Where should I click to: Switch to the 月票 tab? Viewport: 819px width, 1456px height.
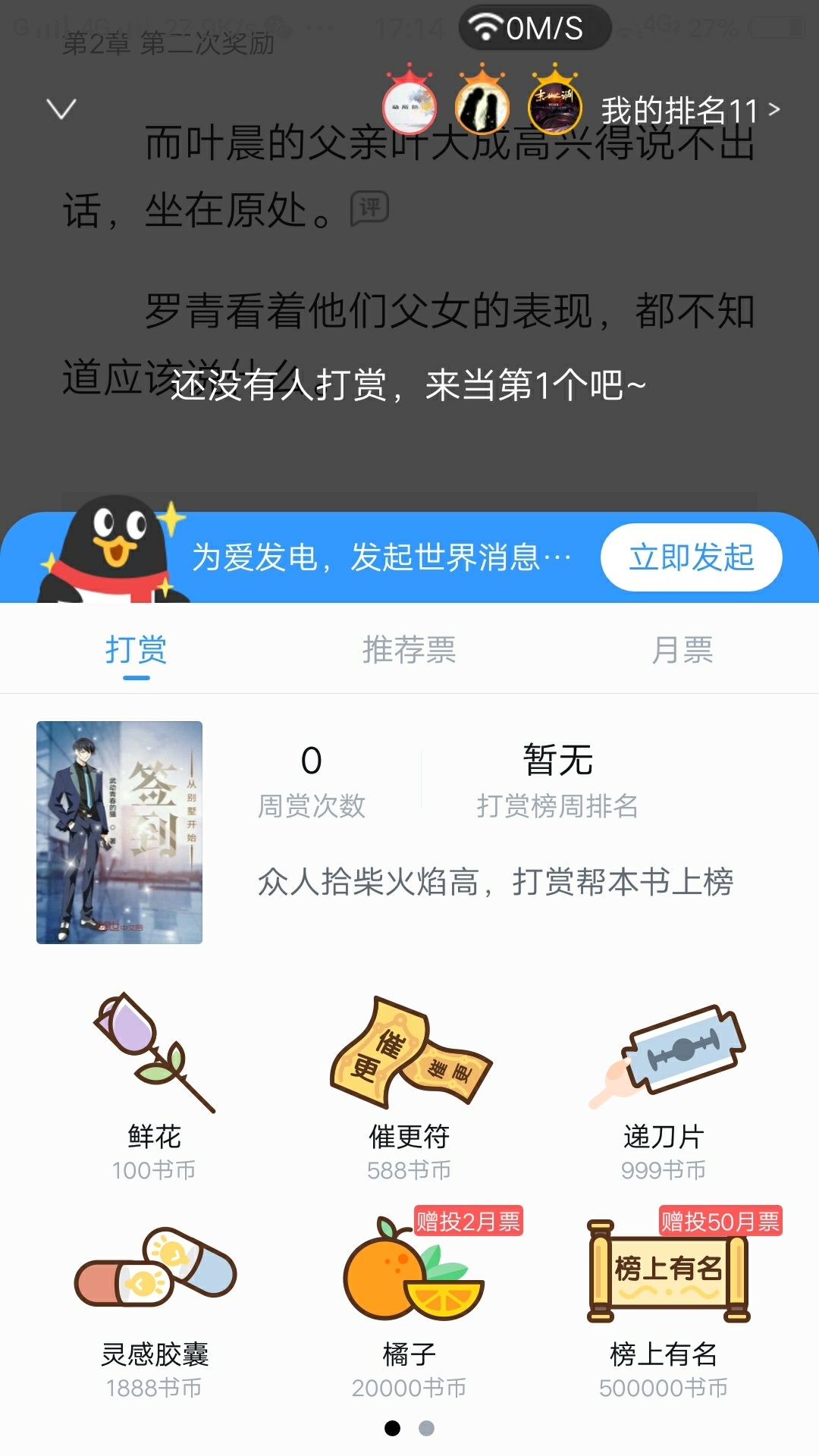(682, 650)
